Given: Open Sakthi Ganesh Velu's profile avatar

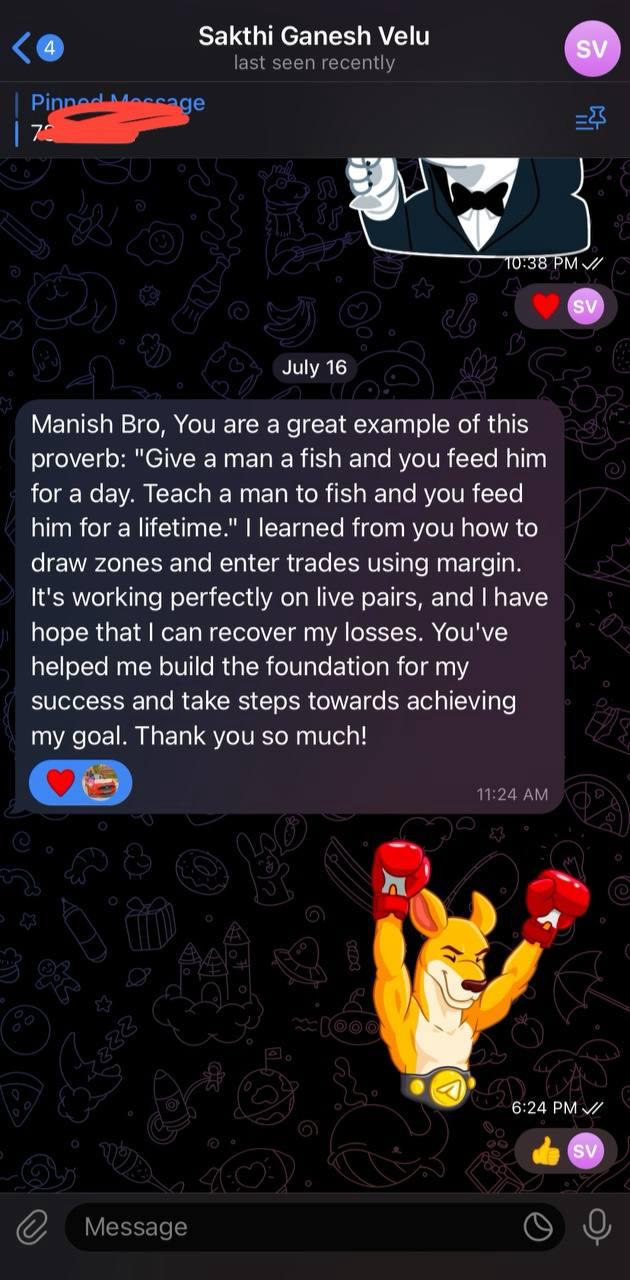Looking at the screenshot, I should 592,48.
